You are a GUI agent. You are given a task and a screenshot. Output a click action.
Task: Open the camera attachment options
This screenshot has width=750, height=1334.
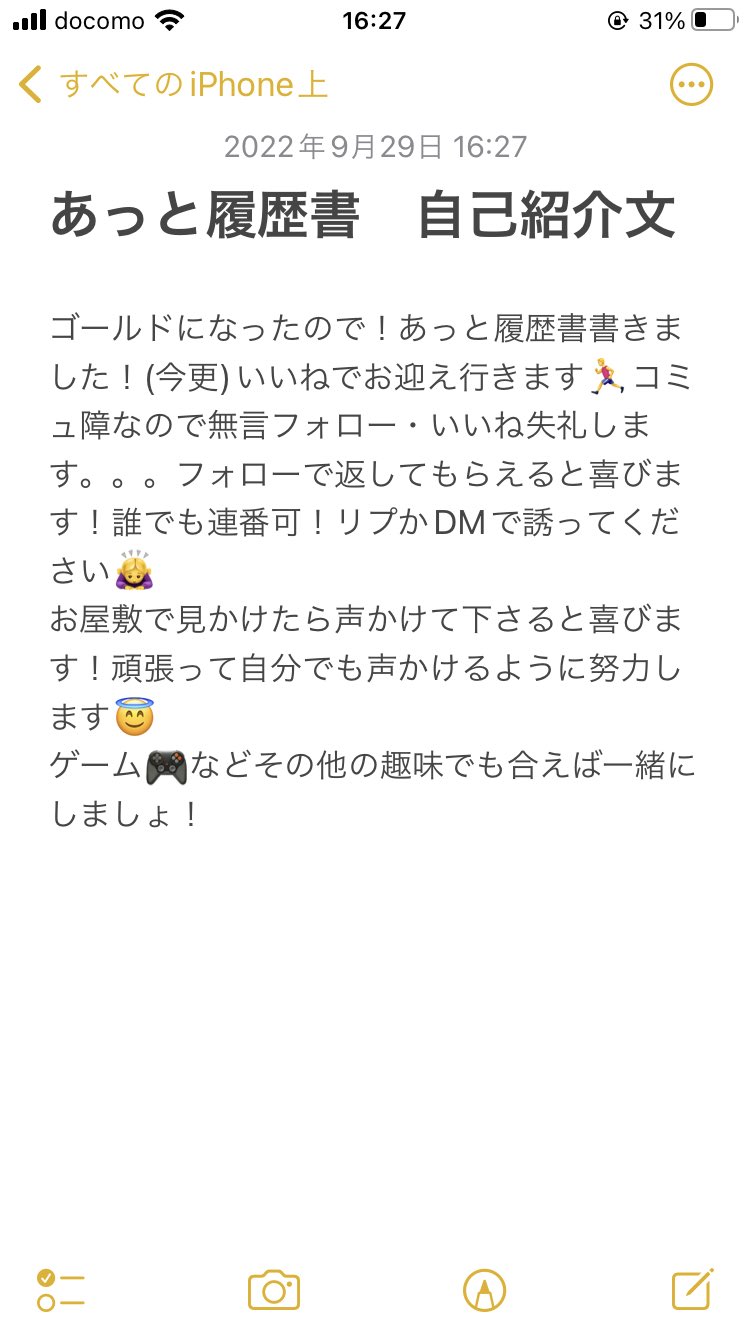274,1290
